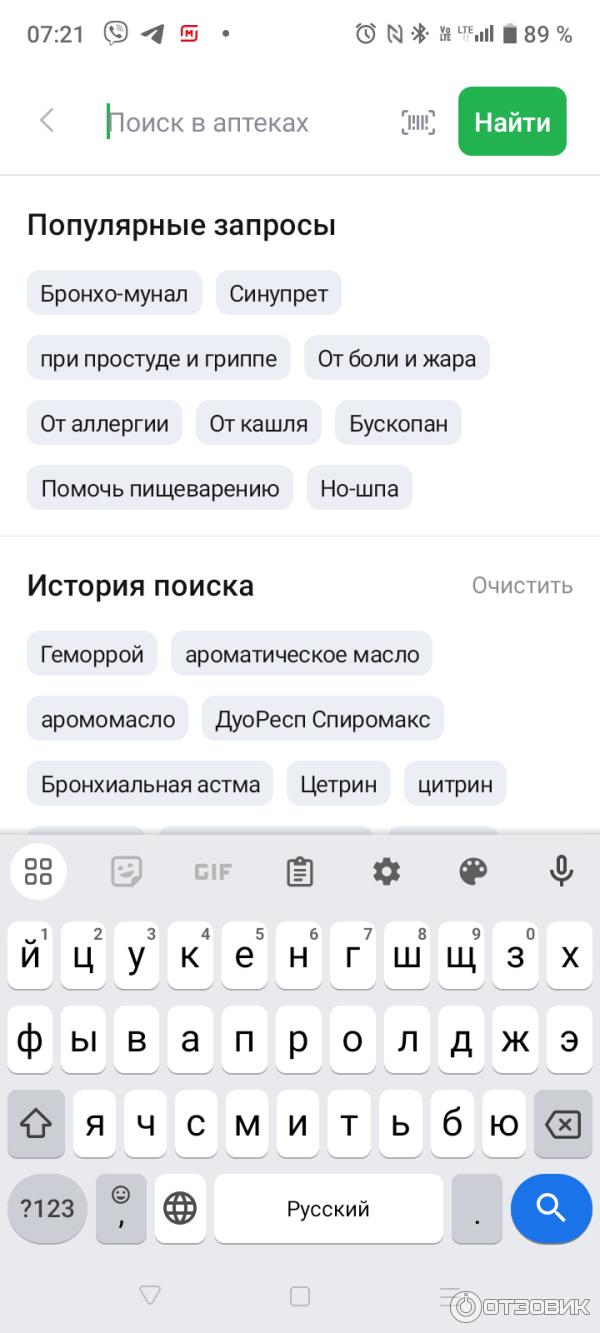
Task: Select the Бронхо-мунал popular query
Action: [x=114, y=294]
